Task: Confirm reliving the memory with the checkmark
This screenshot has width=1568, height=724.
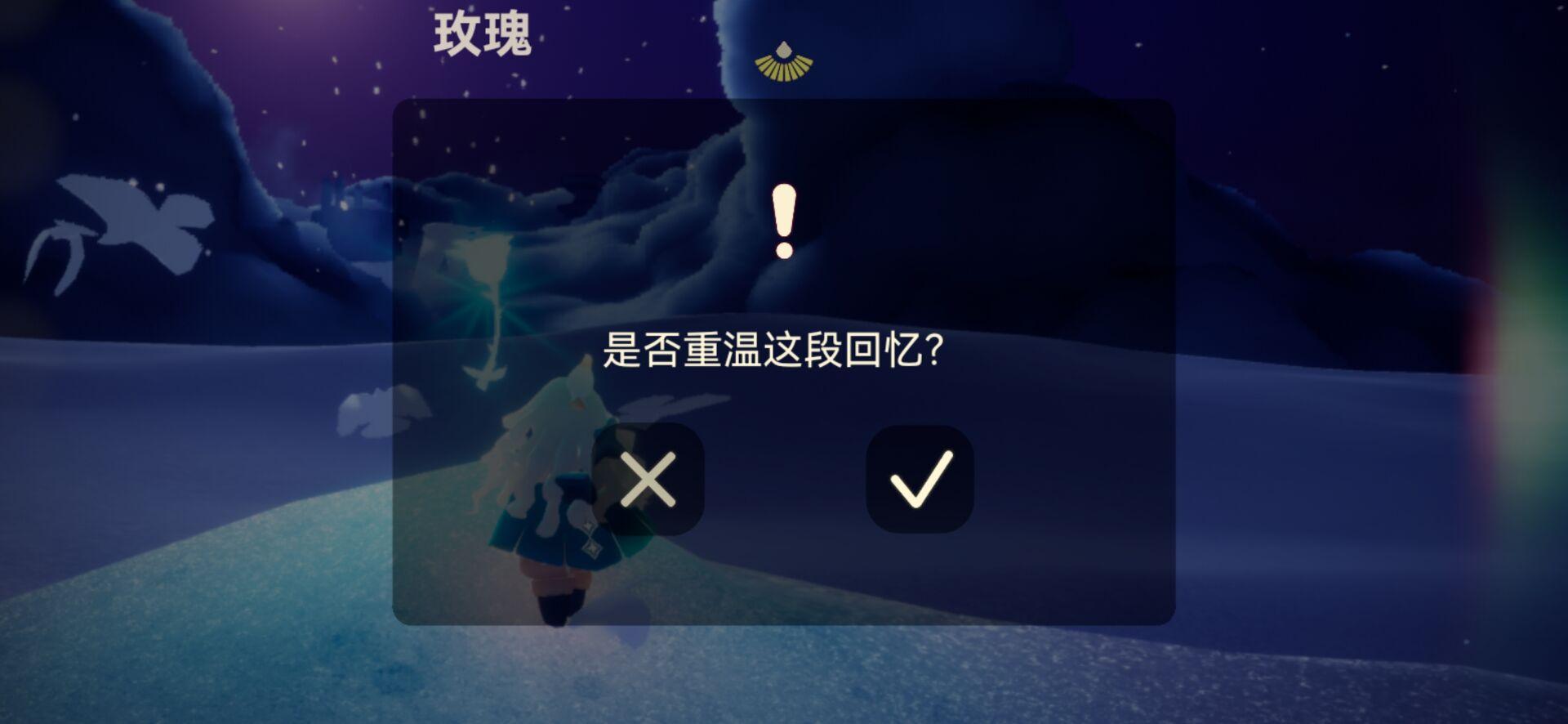Action: (920, 480)
